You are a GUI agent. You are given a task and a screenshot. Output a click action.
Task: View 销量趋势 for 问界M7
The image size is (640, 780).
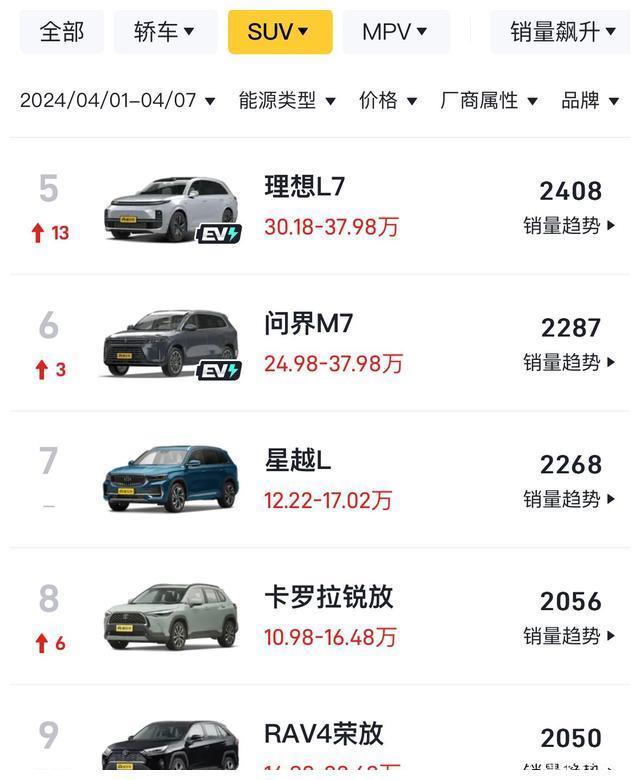point(569,362)
